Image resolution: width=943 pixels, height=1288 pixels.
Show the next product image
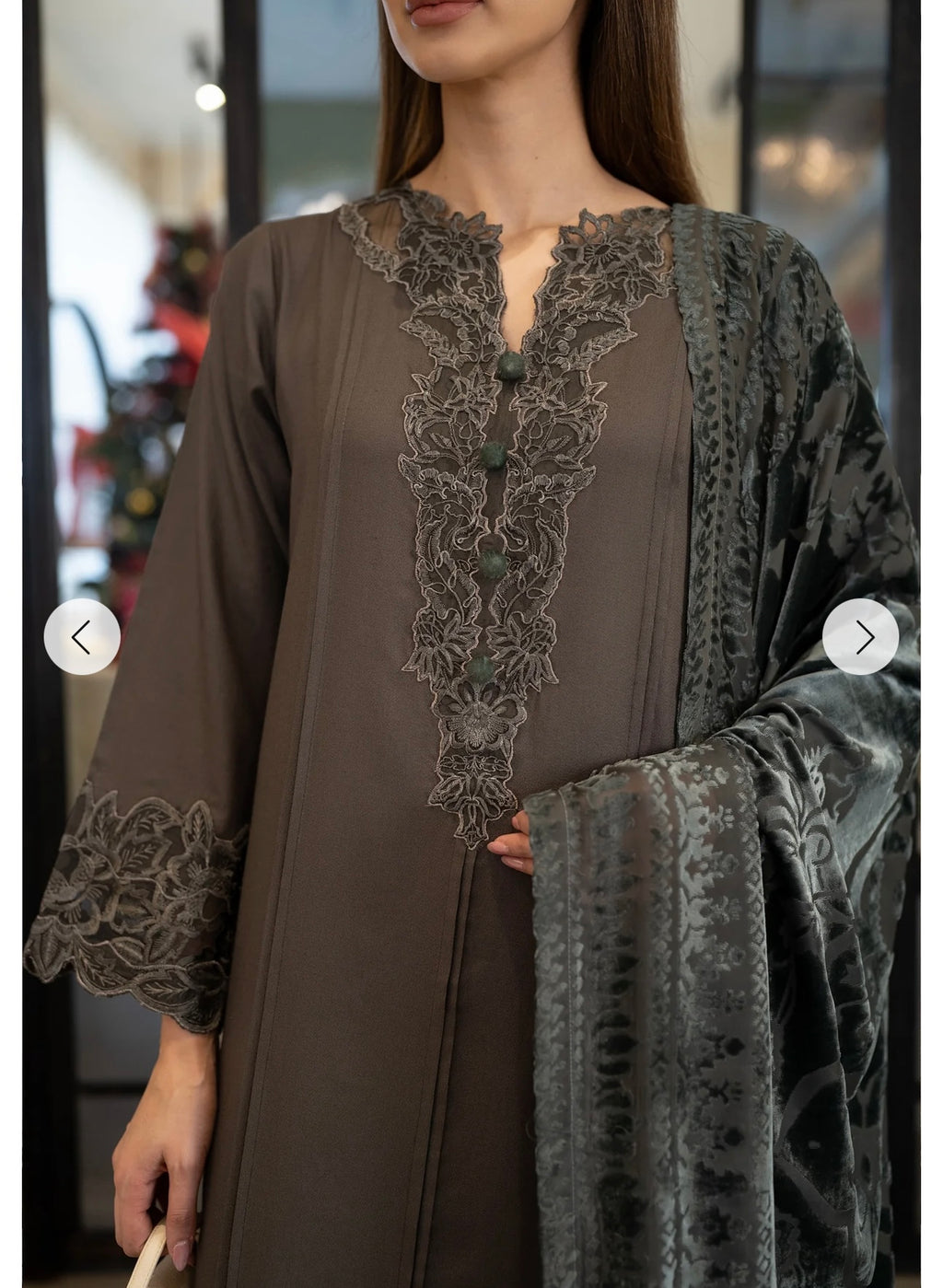click(860, 636)
